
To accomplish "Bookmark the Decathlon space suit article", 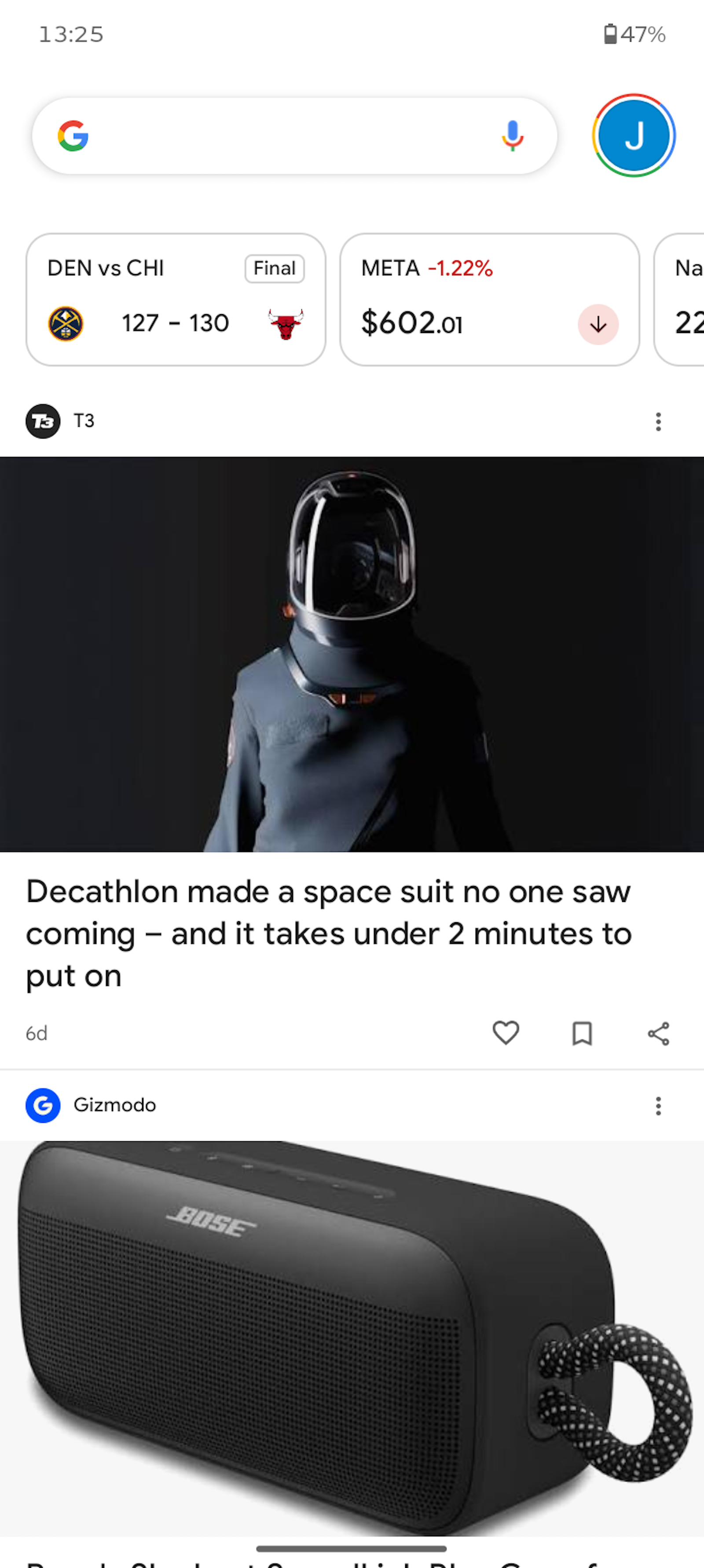I will click(x=582, y=1033).
